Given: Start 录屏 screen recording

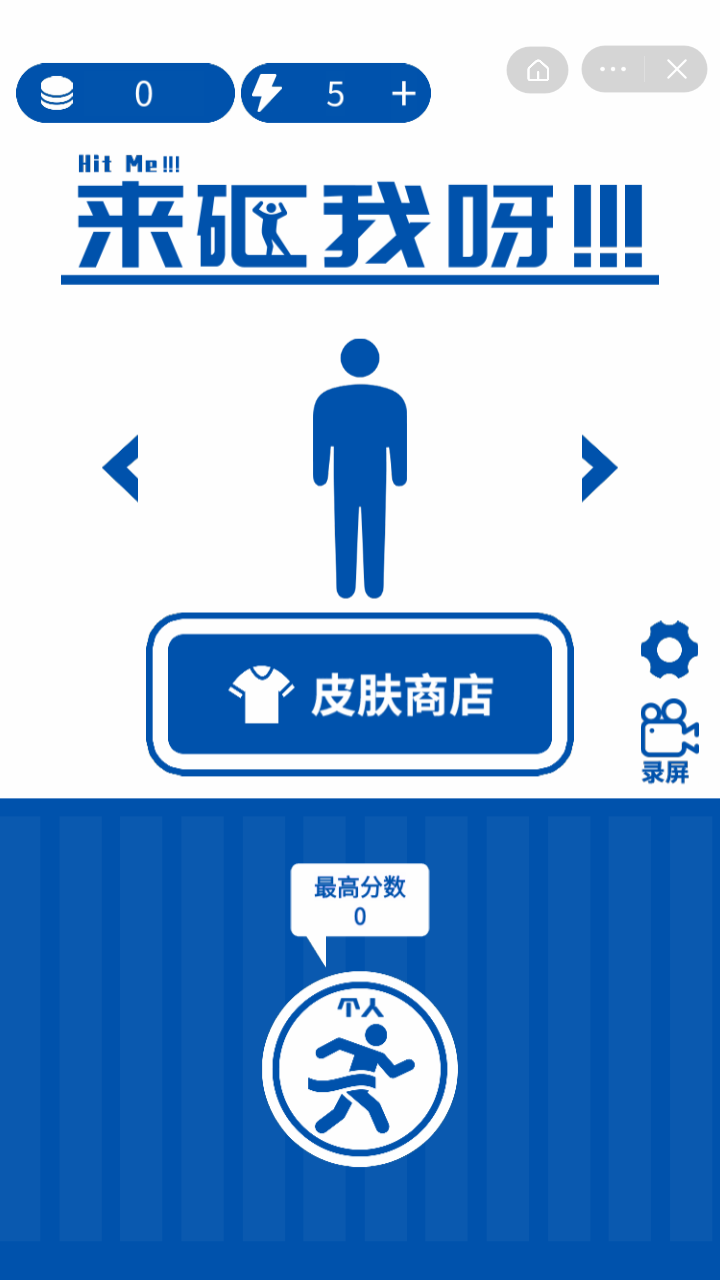Looking at the screenshot, I should pyautogui.click(x=668, y=740).
